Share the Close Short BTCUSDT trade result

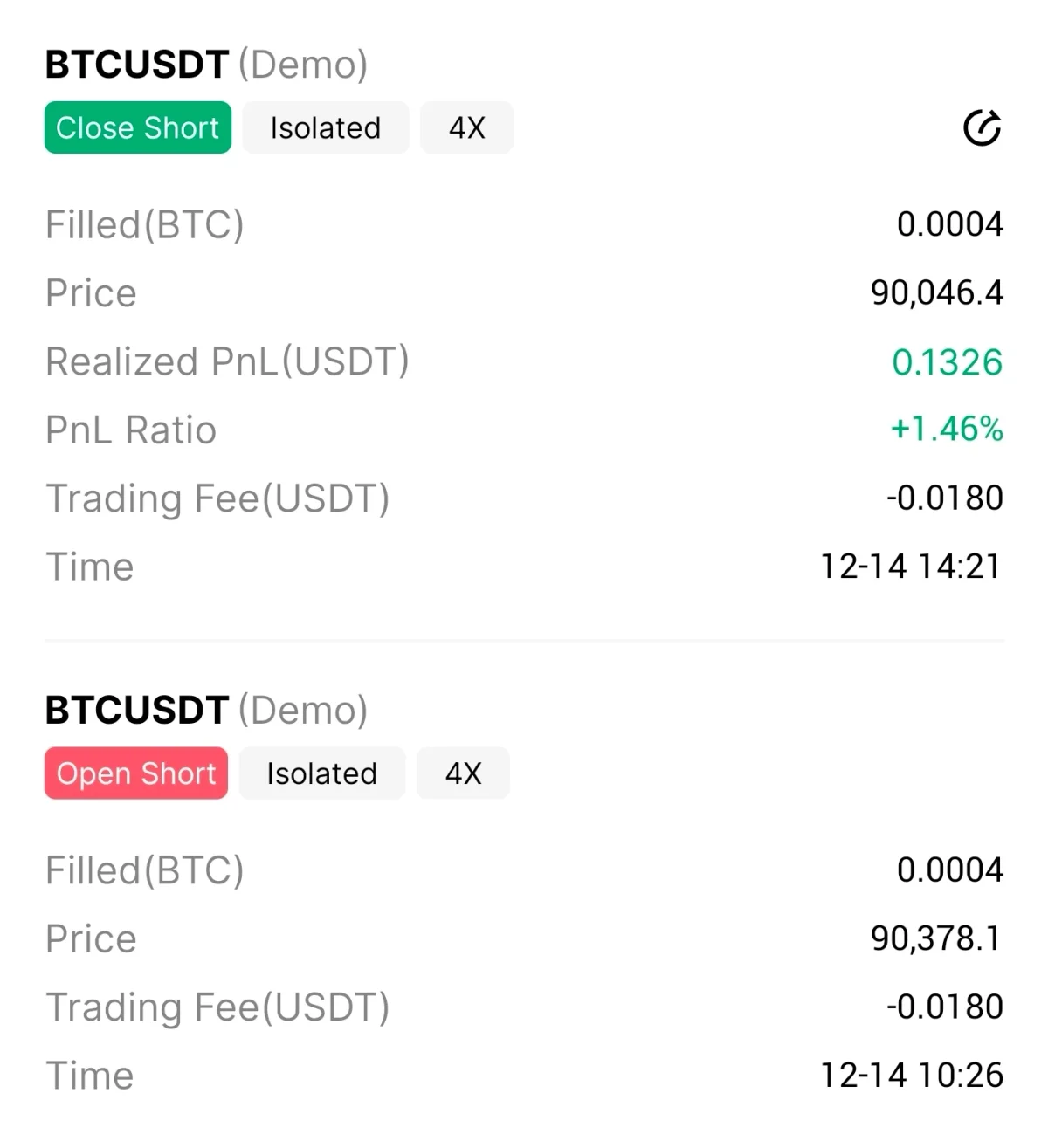click(982, 128)
